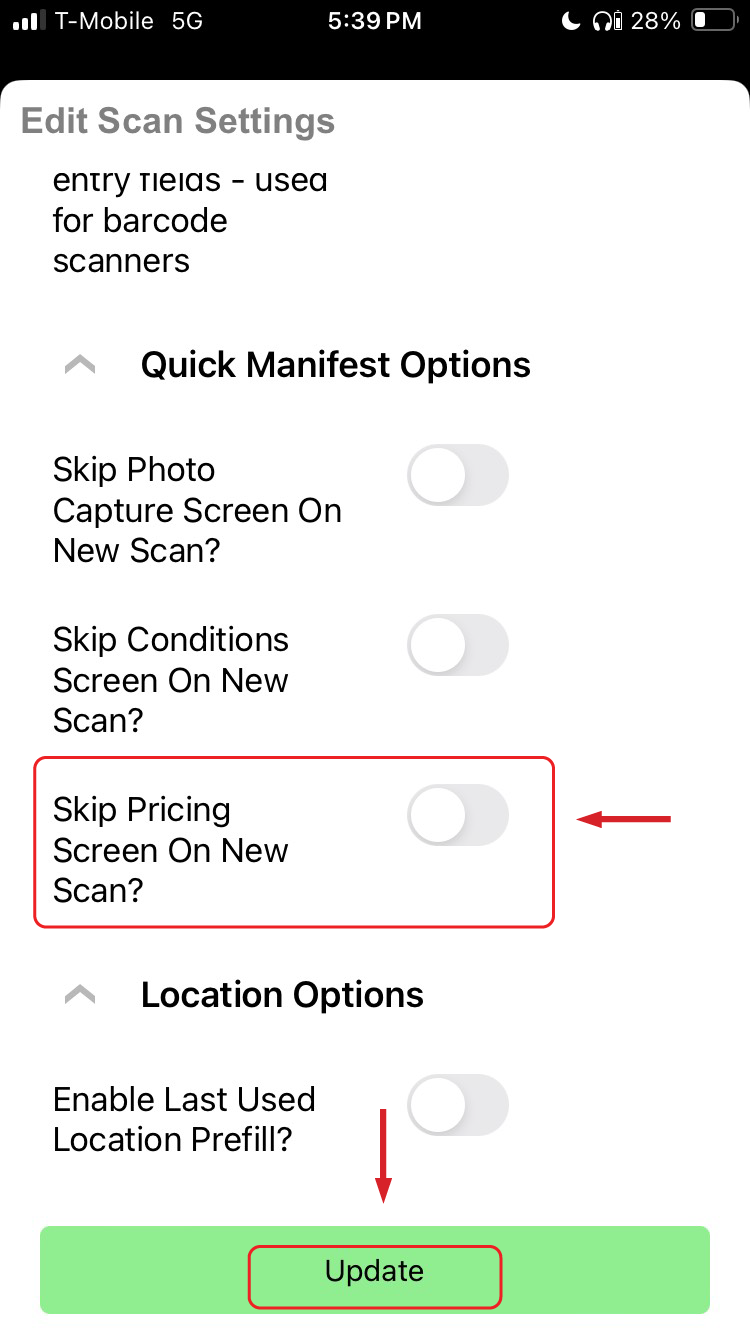Turn on Skip Pricing Screen On New Scan
The image size is (750, 1334).
click(x=458, y=815)
